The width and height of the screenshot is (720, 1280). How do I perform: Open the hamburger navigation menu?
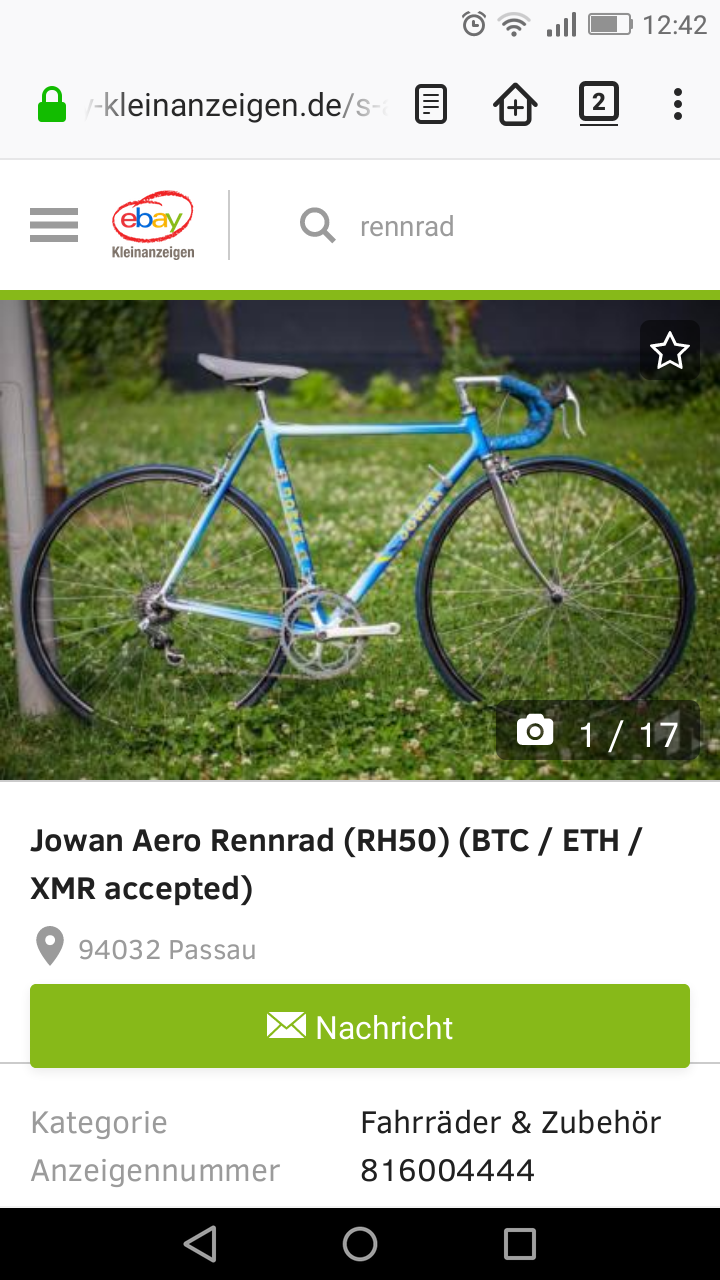(54, 225)
